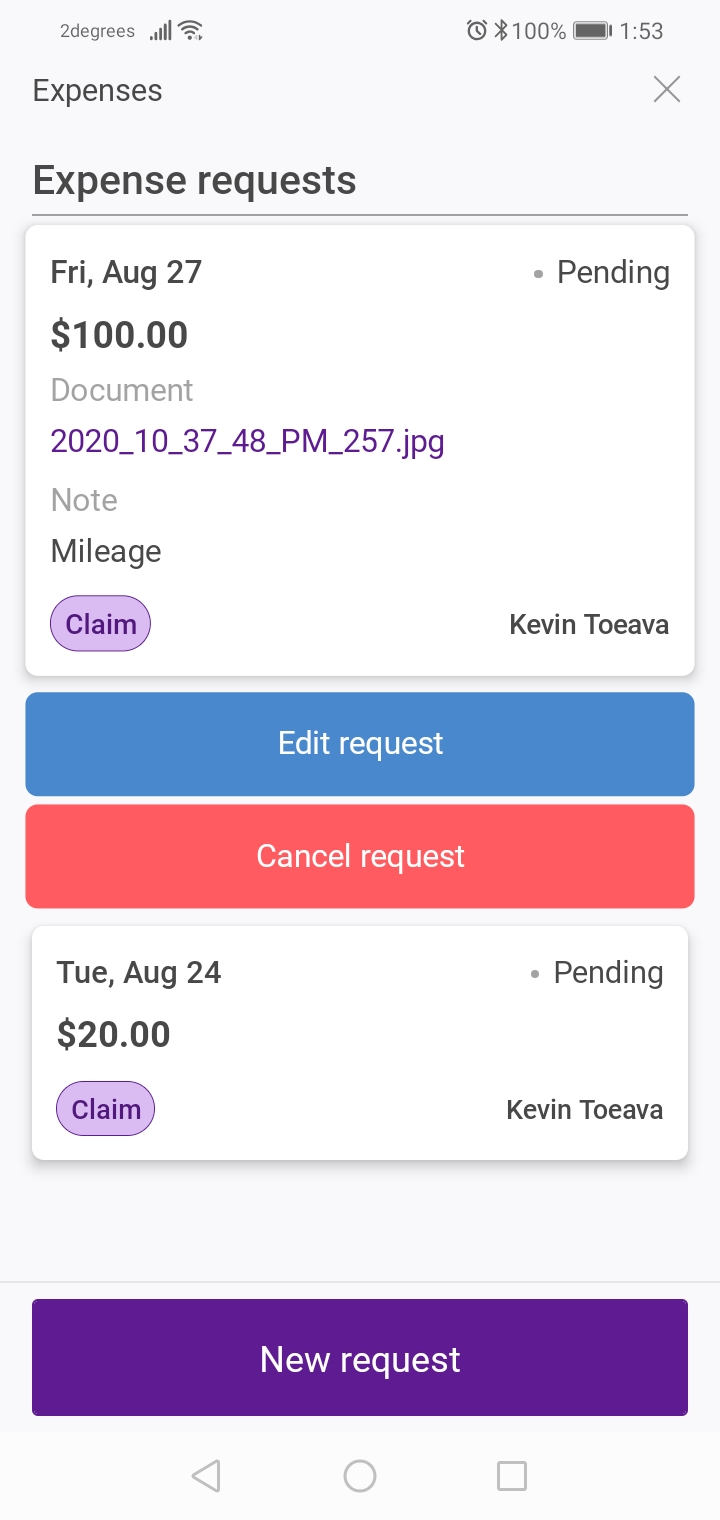The image size is (720, 1520).
Task: Close the Expenses screen via X icon
Action: [x=666, y=89]
